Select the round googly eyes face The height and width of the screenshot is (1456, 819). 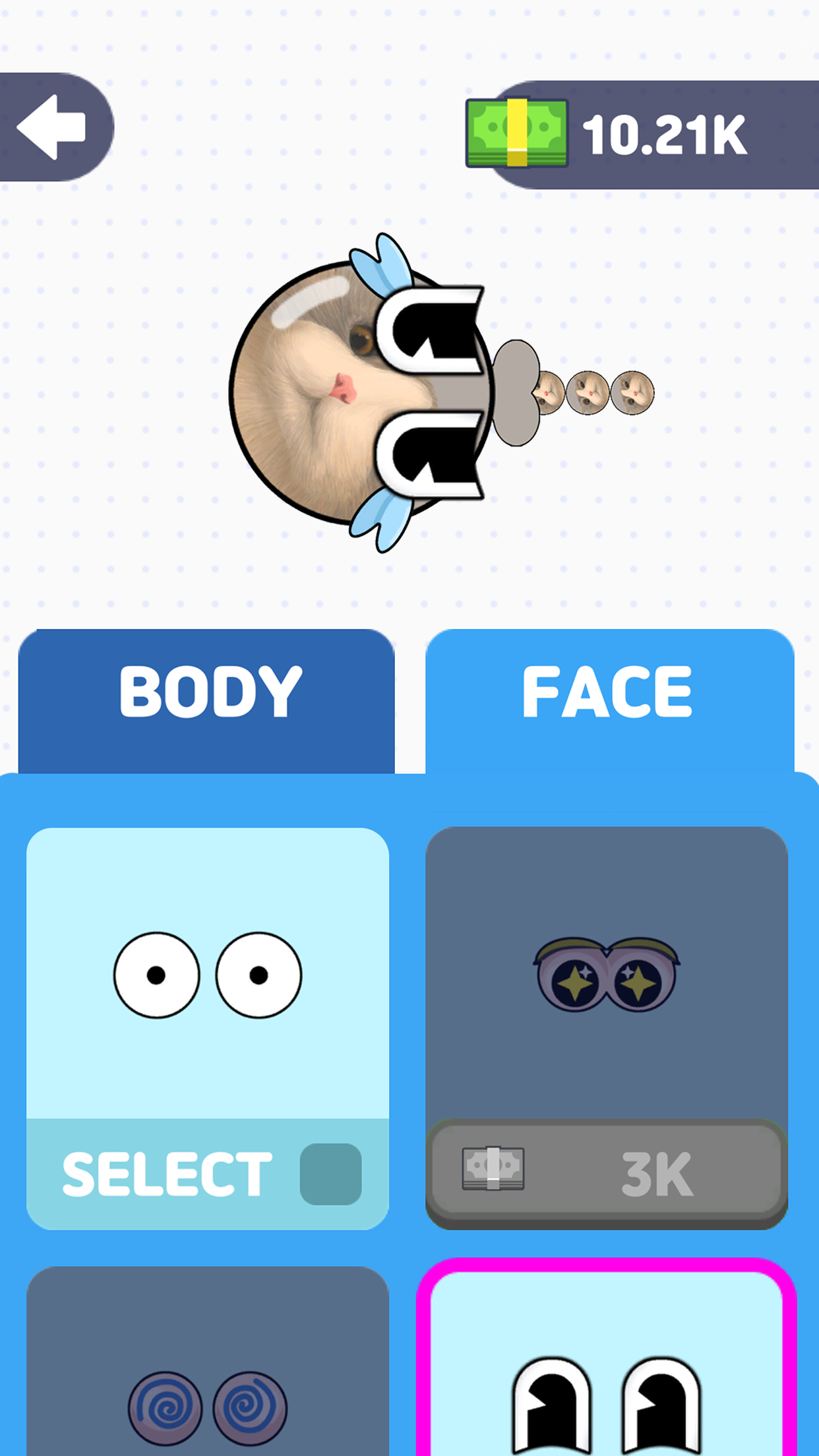click(207, 1173)
